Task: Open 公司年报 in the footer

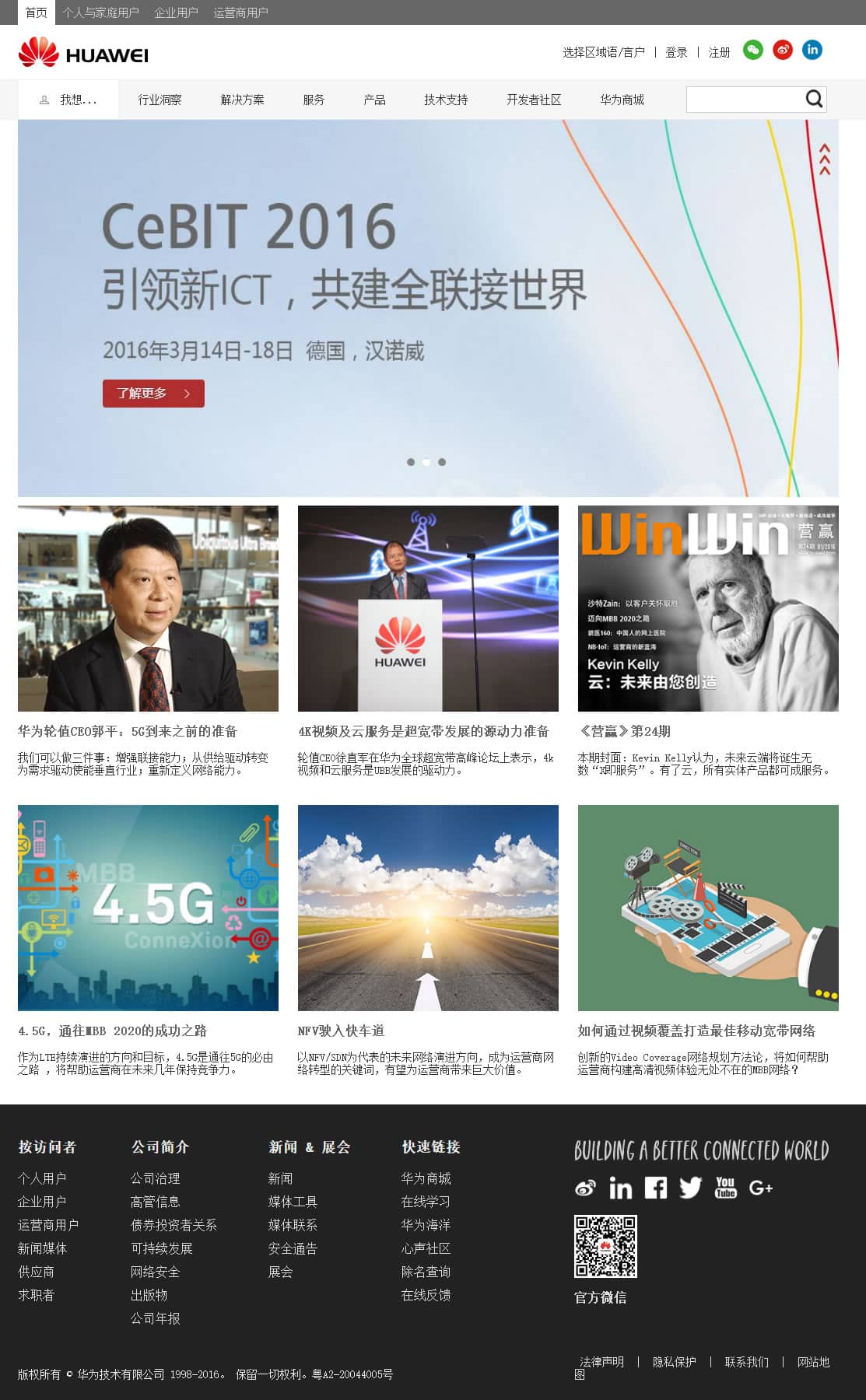Action: pos(155,1318)
